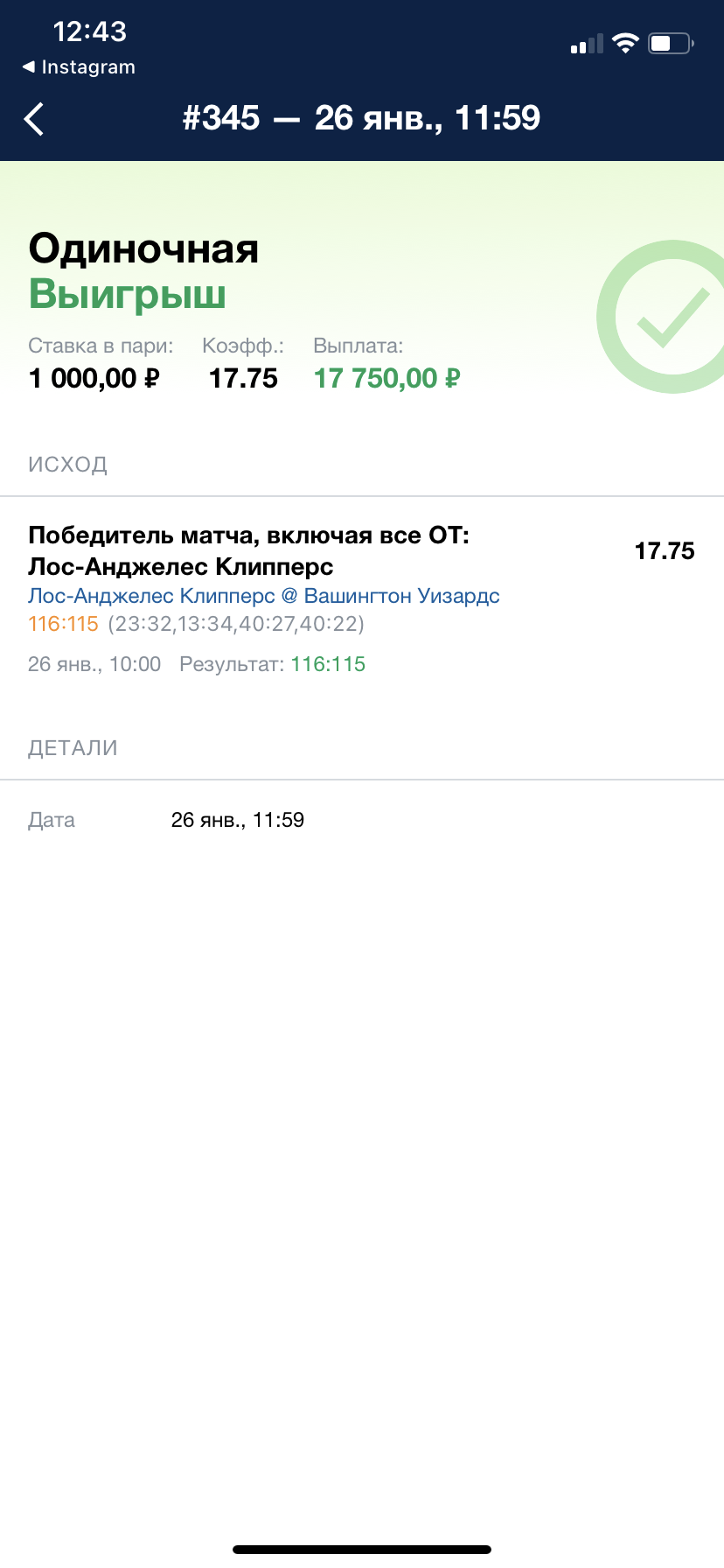Open Лос-Анджелес Клипперс @ Вашингтон Уизардс match link
Image resolution: width=724 pixels, height=1568 pixels.
point(264,596)
